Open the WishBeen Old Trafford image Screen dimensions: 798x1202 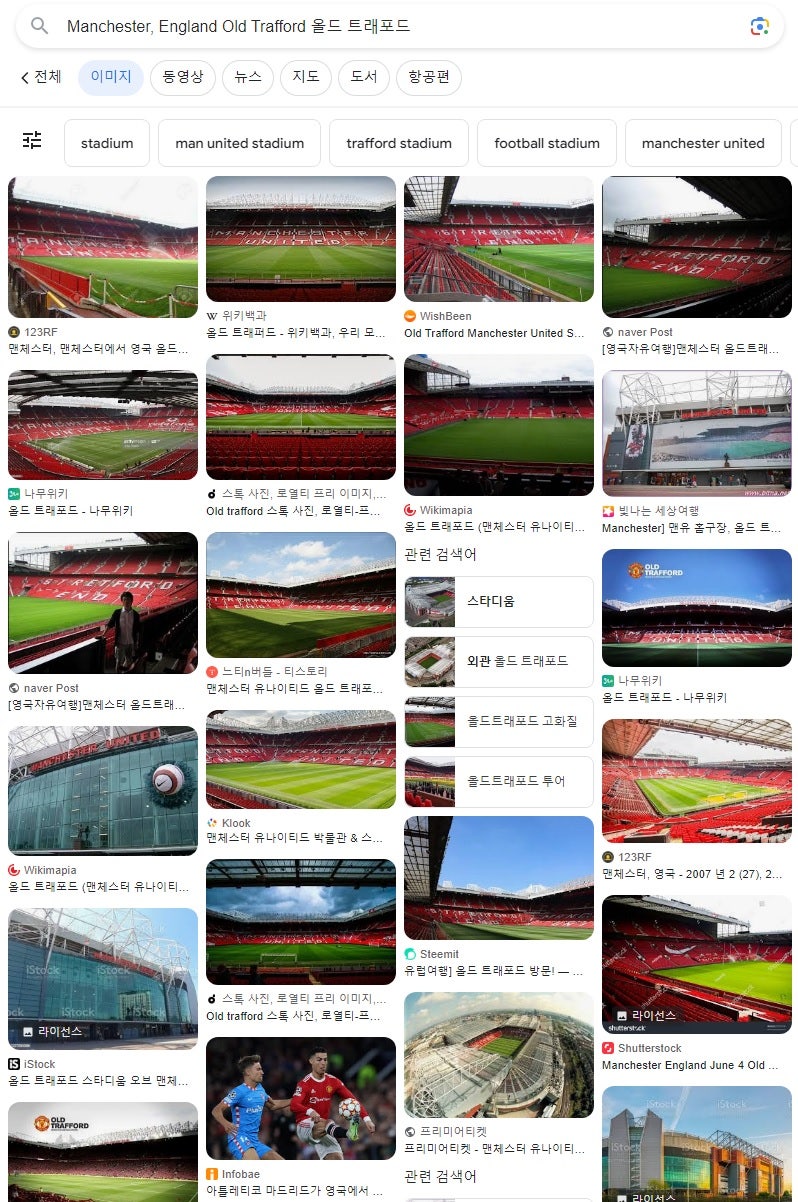[x=498, y=239]
